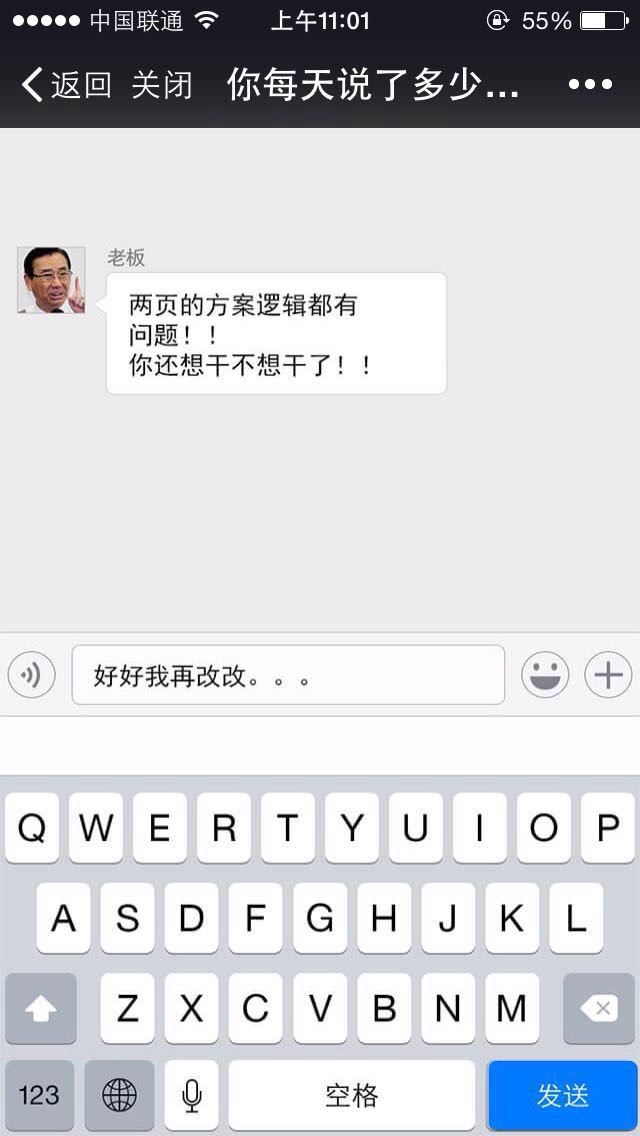Viewport: 640px width, 1136px height.
Task: Switch to voice input icon
Action: pos(31,676)
